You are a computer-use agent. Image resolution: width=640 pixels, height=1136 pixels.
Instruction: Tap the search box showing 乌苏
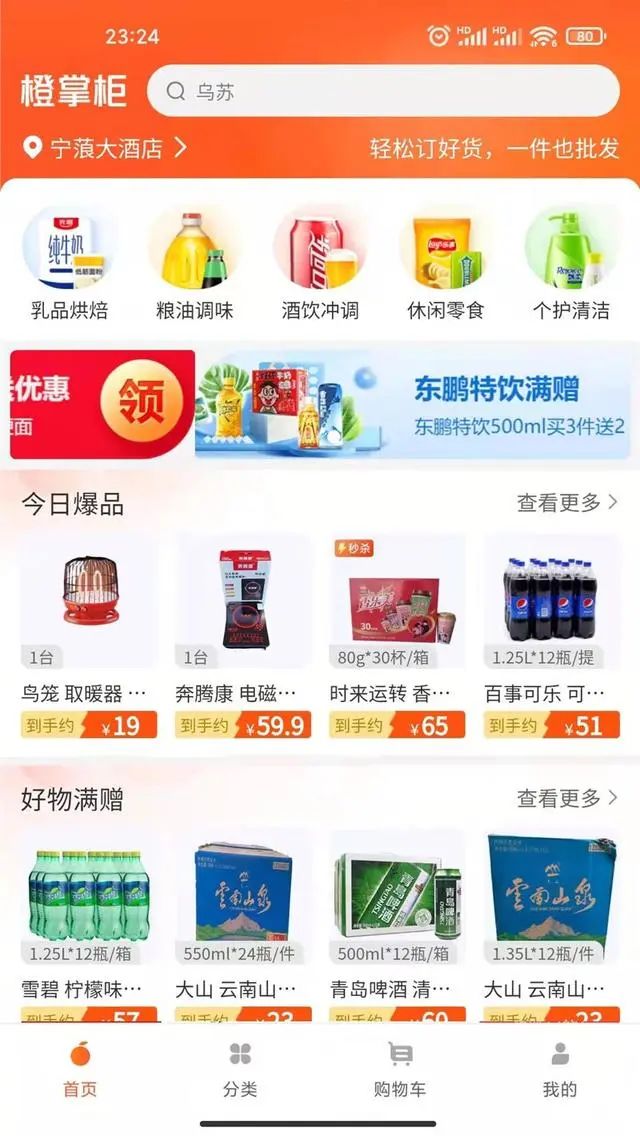tap(383, 92)
